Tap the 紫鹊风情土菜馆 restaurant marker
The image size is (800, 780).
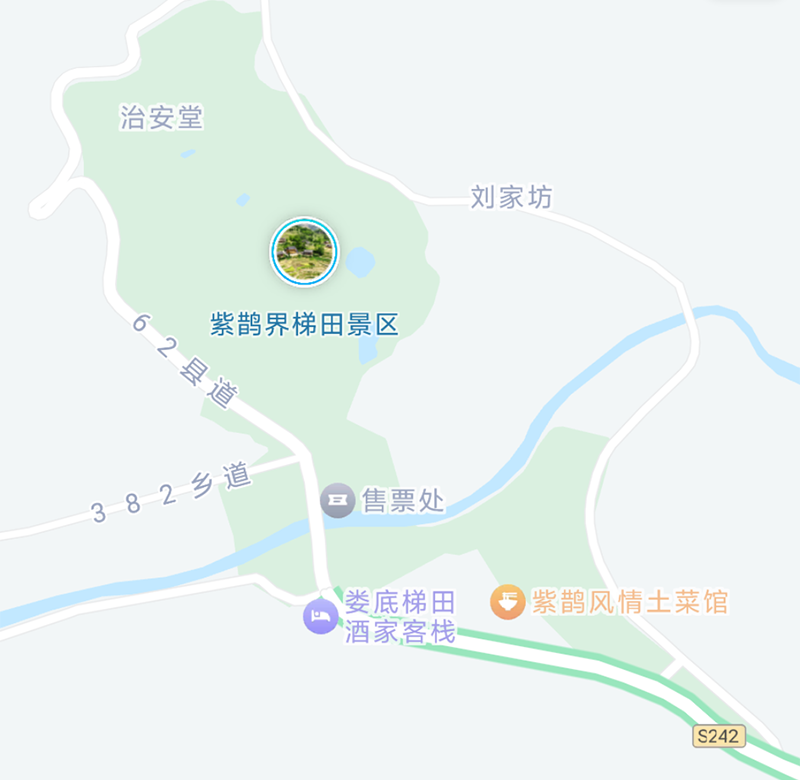click(508, 601)
